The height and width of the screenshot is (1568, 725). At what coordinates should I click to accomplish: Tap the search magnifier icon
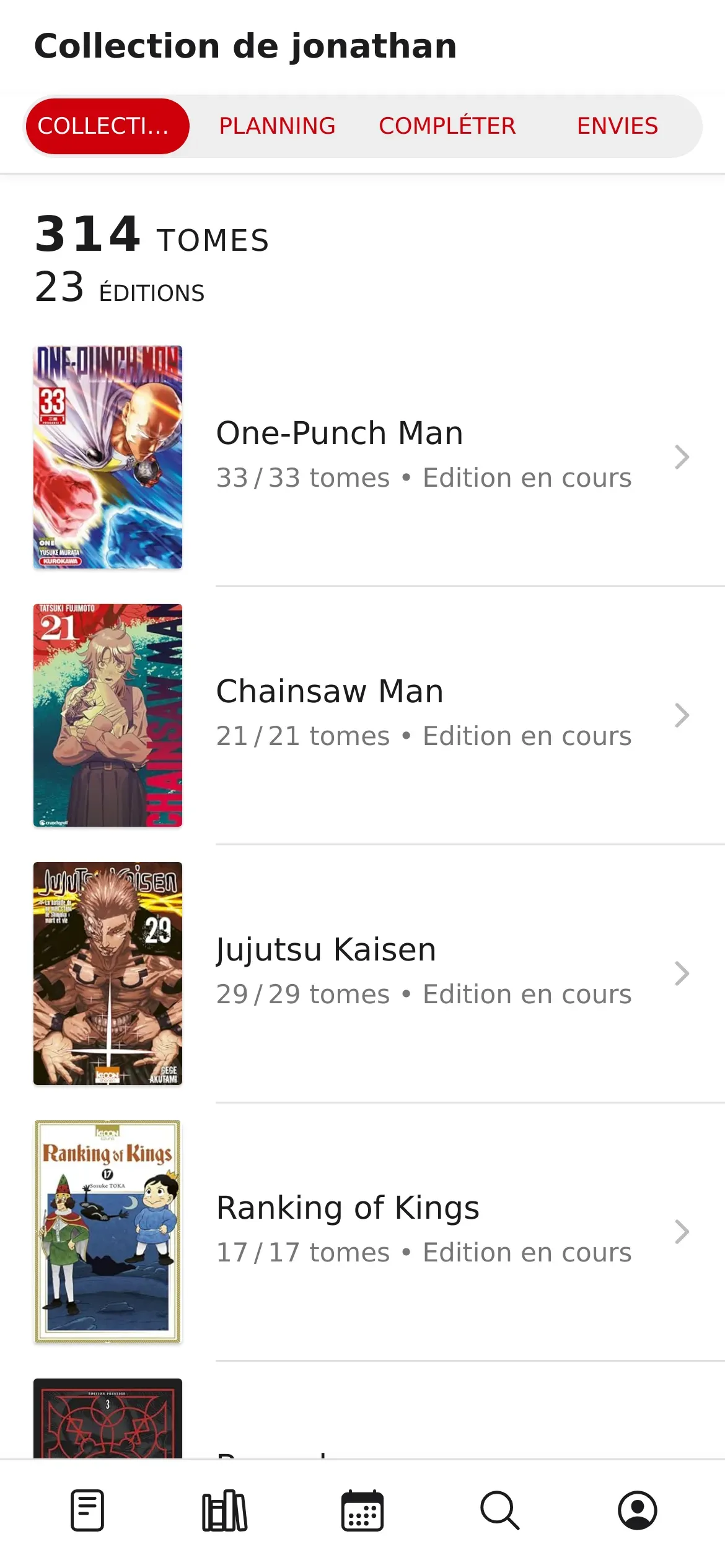click(500, 1510)
